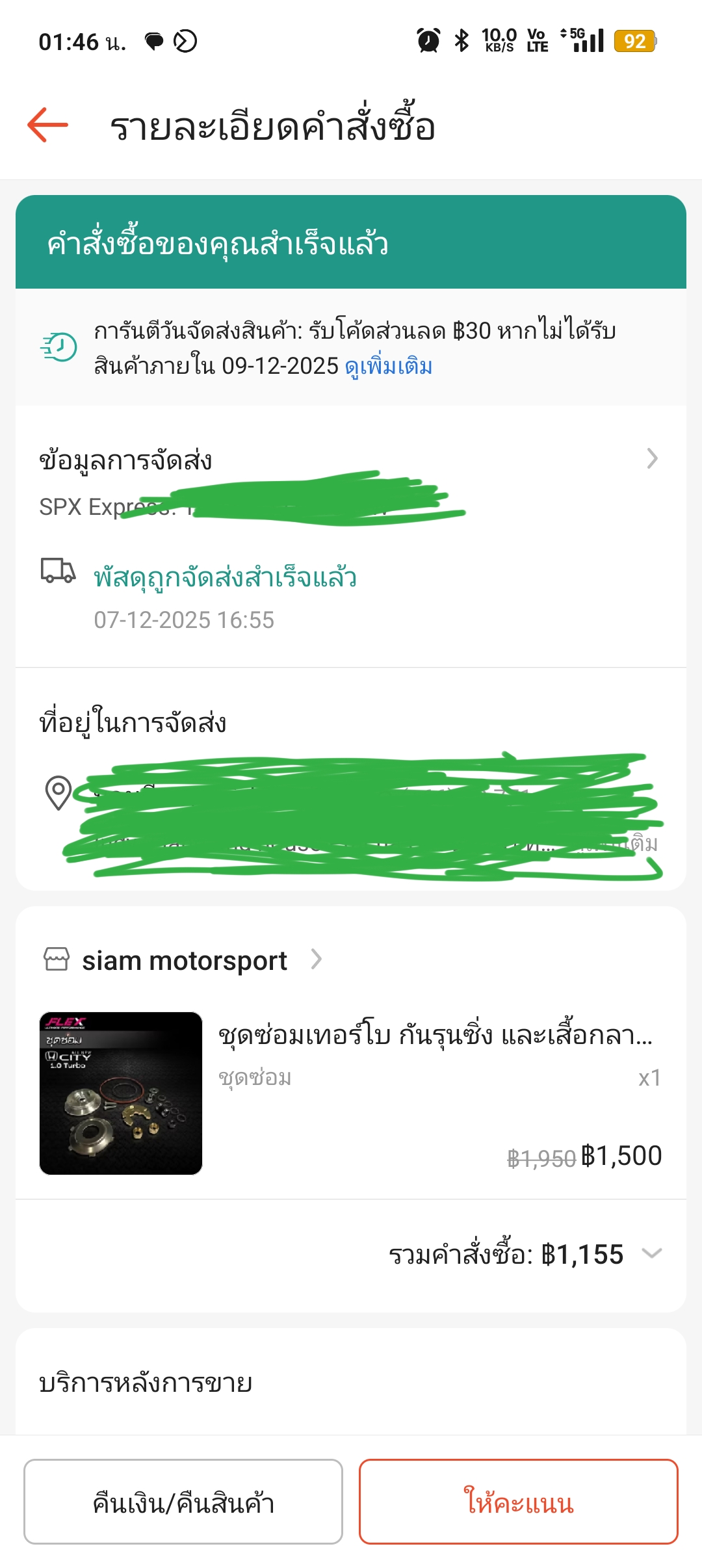Open the ดูเพิ่มเติม link for delivery guarantee
The image size is (702, 1568).
point(389,367)
